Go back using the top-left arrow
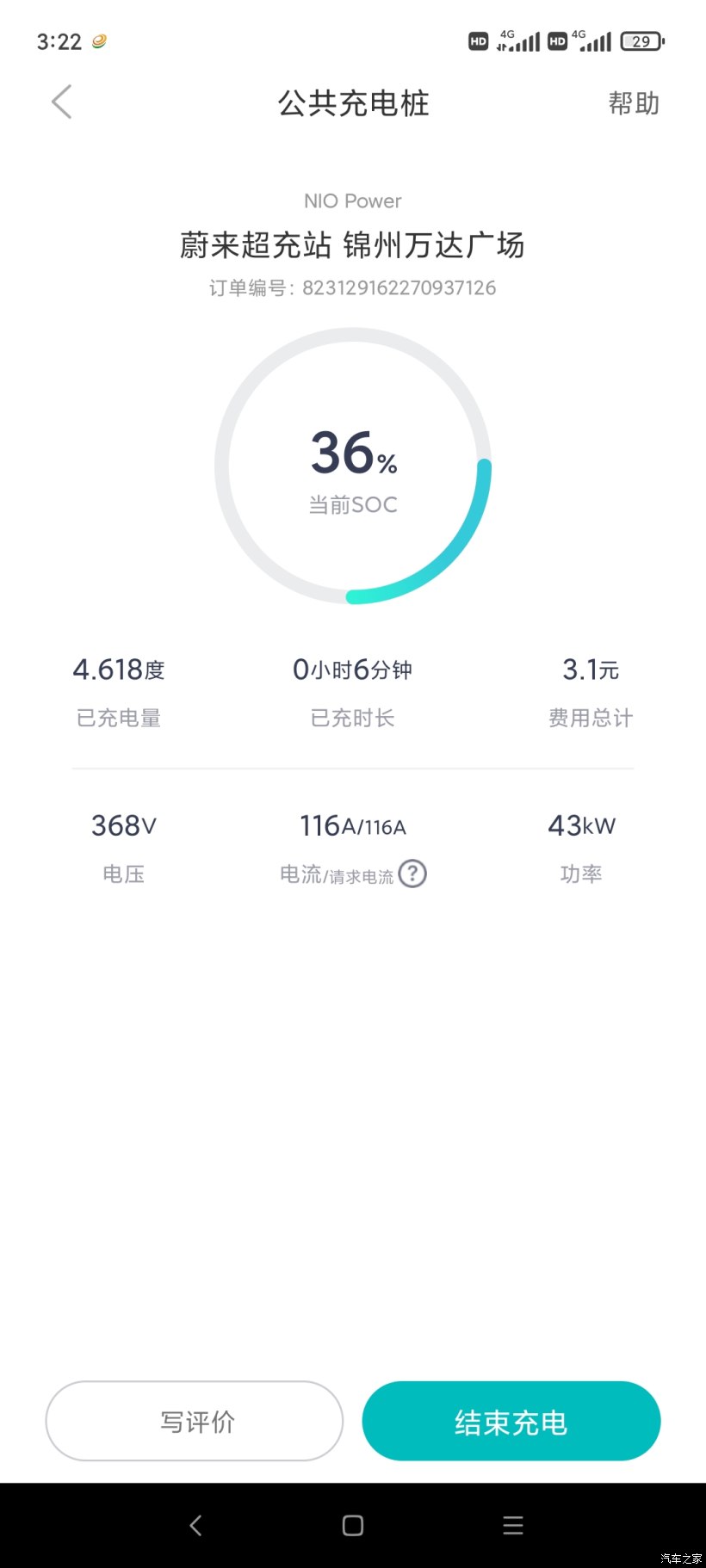This screenshot has width=706, height=1568. click(x=61, y=102)
